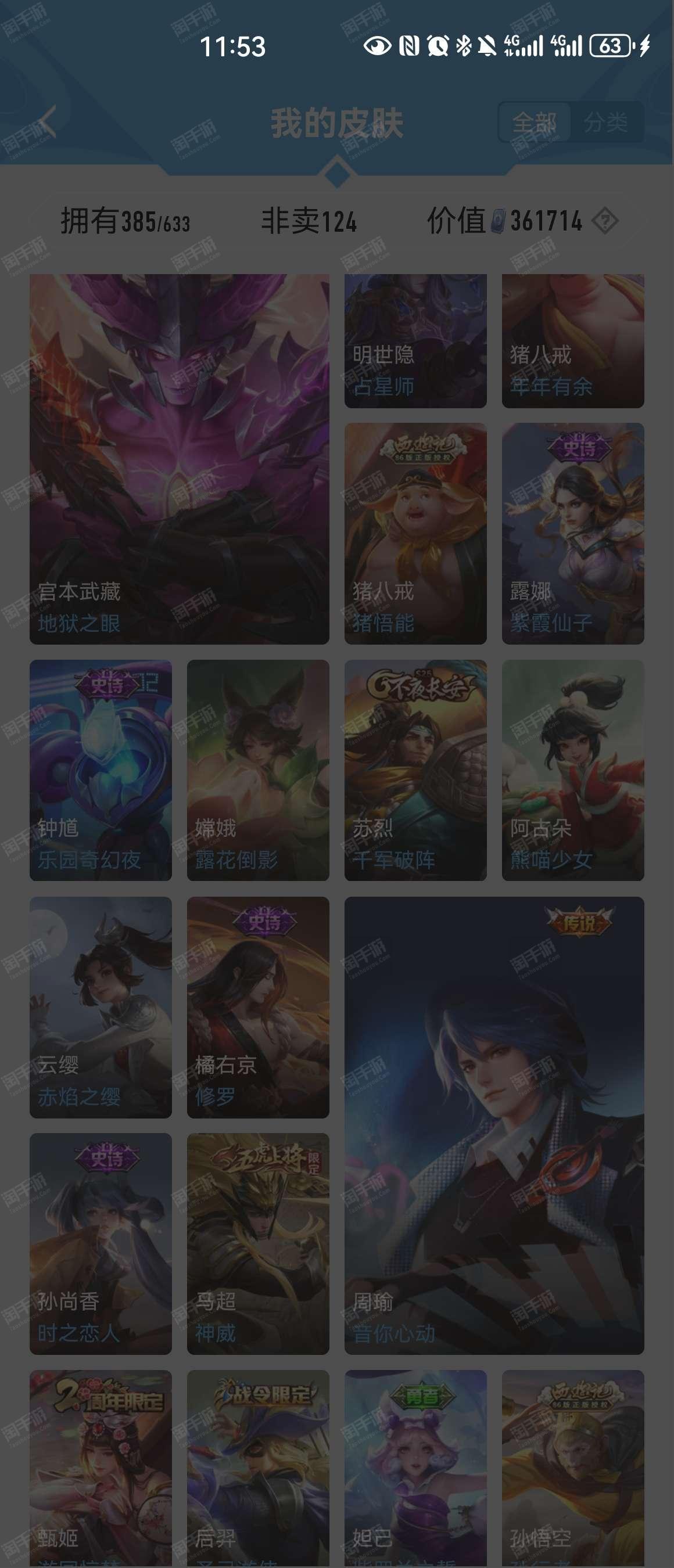Tap 钟馗 乐园奇幻夜 skin

(101, 770)
